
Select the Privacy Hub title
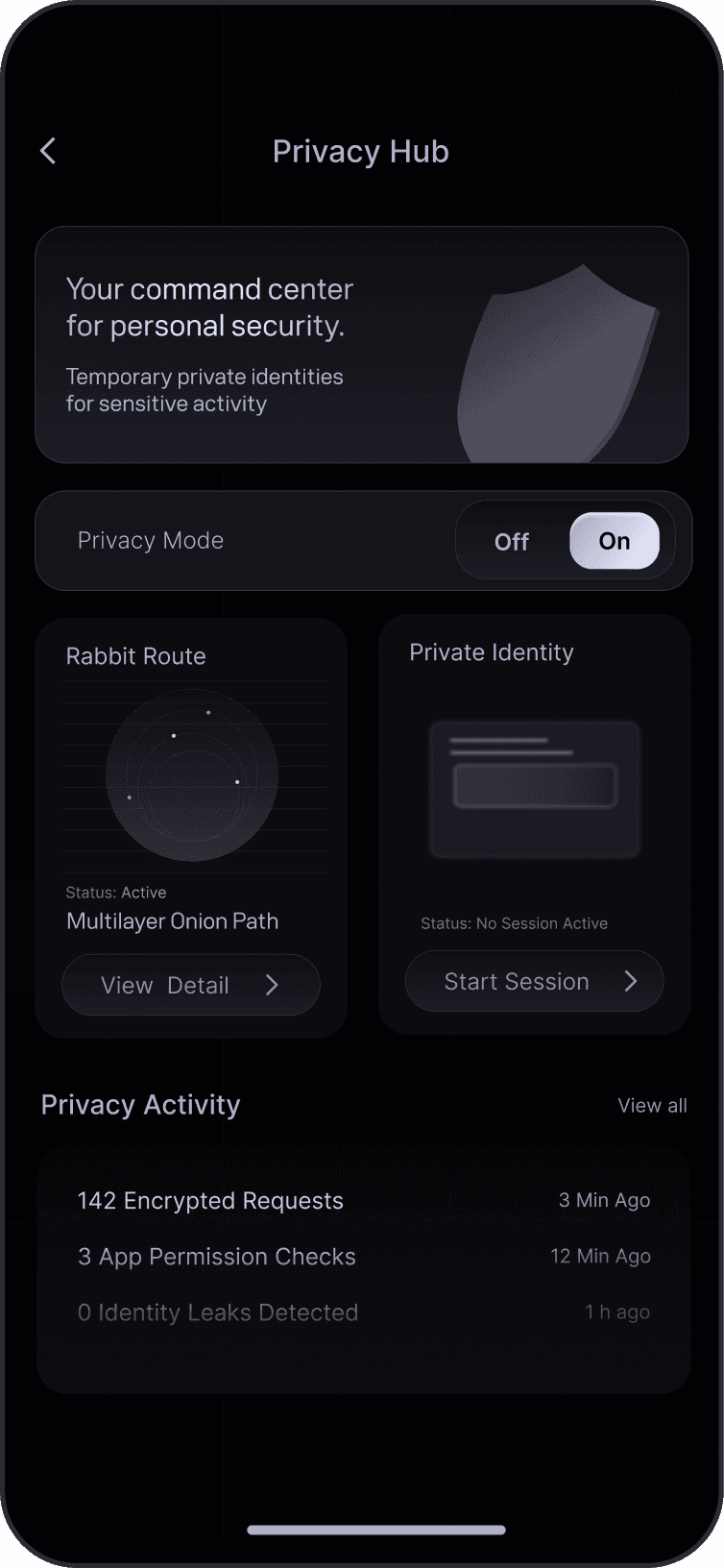(361, 151)
